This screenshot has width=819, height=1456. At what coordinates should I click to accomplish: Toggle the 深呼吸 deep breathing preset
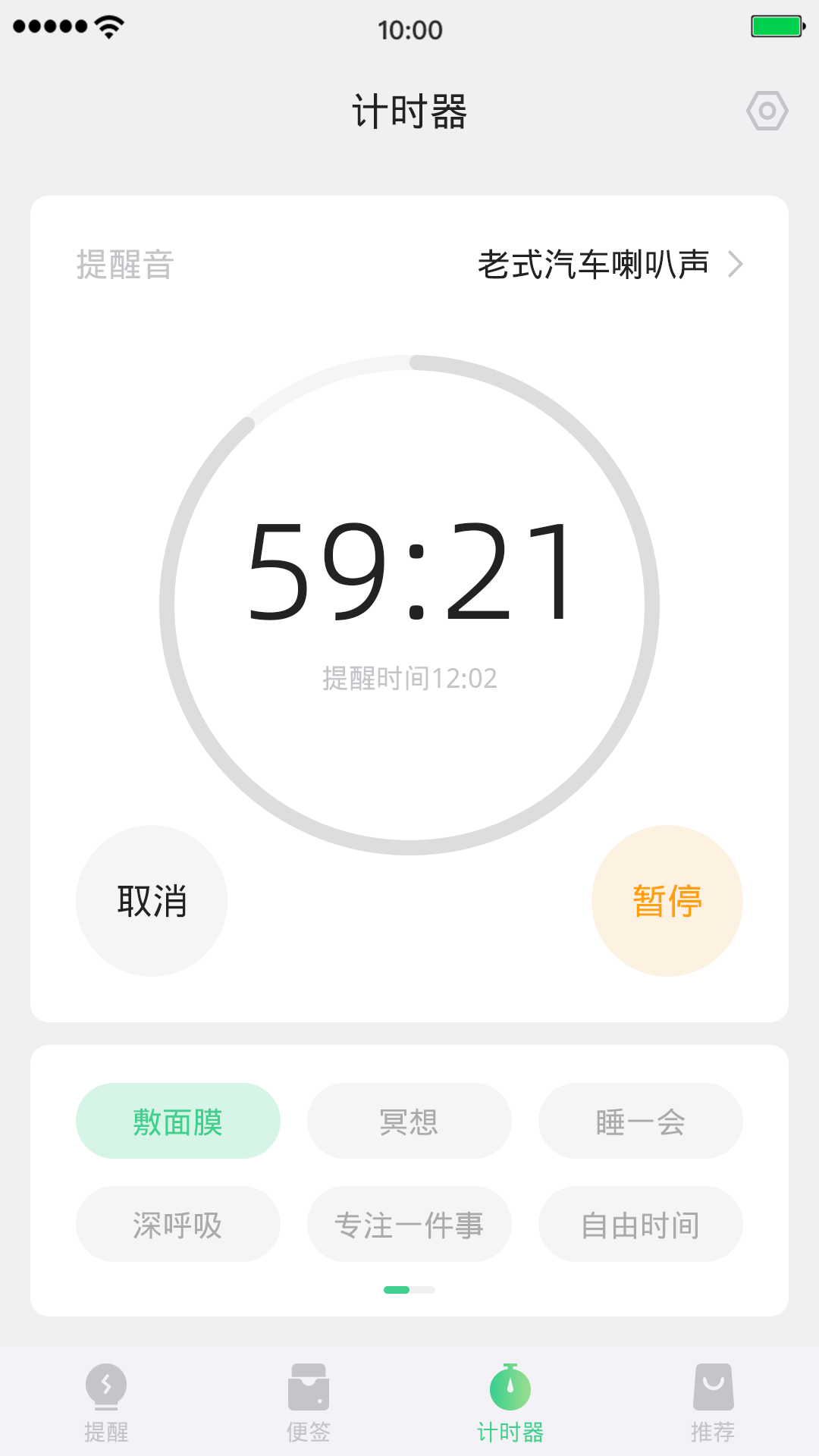(x=177, y=1224)
